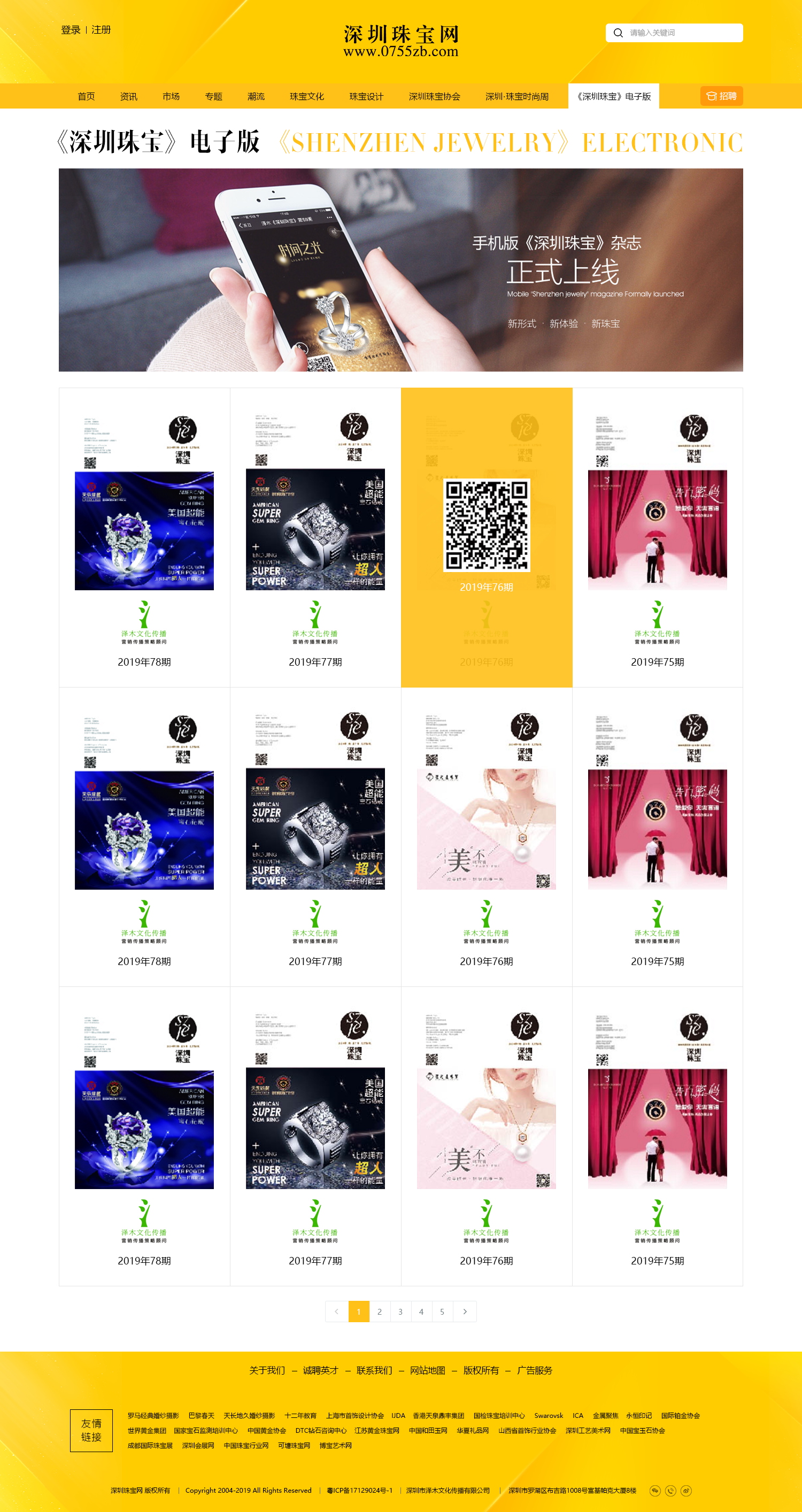
Task: Open the 注册 register link
Action: pos(101,30)
